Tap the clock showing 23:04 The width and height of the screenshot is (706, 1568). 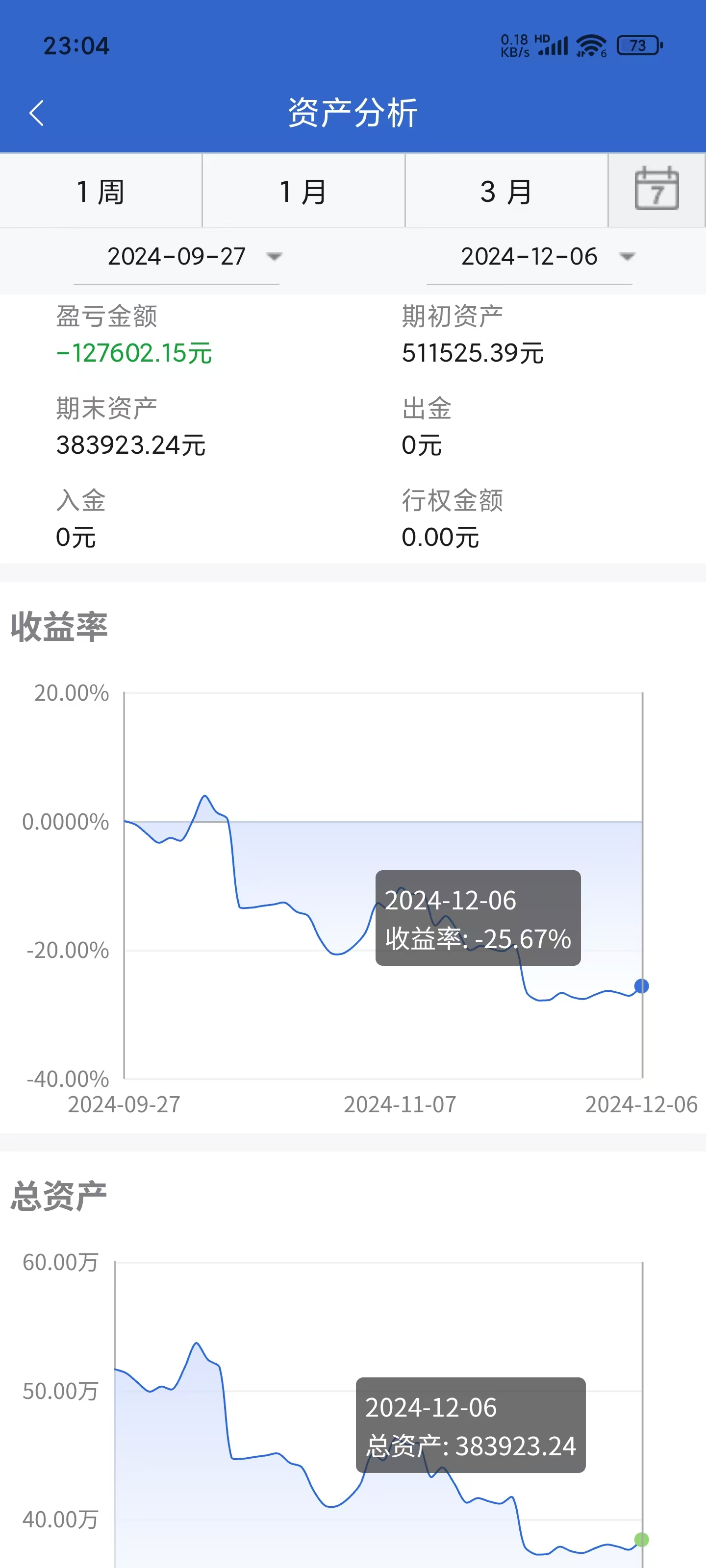coord(77,45)
